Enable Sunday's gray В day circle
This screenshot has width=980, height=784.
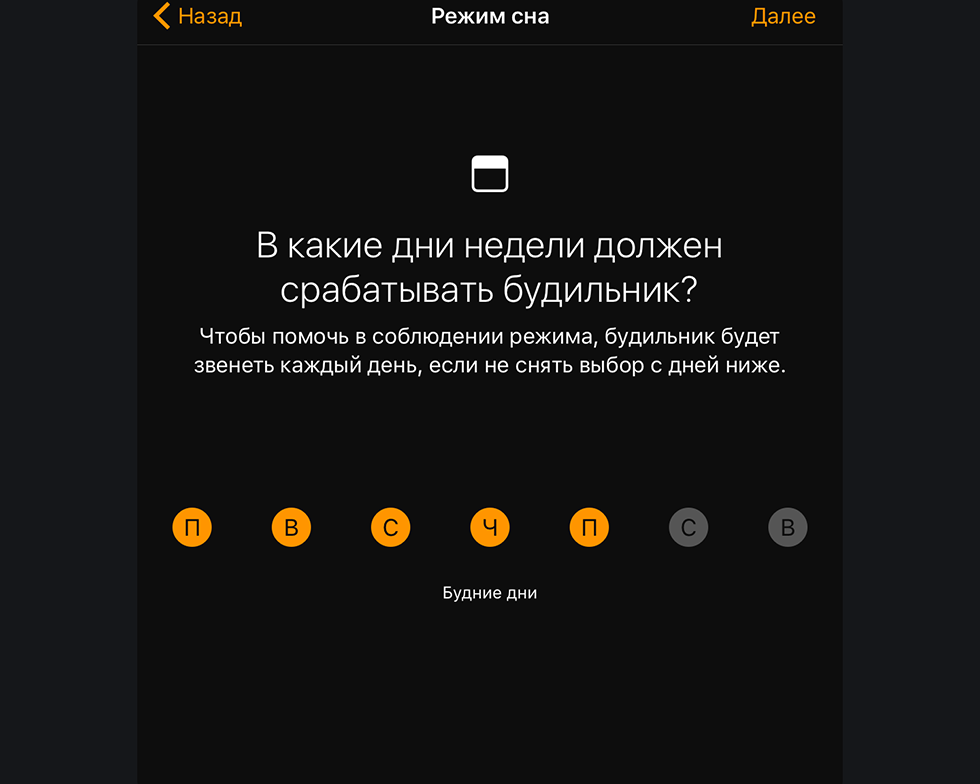[787, 527]
